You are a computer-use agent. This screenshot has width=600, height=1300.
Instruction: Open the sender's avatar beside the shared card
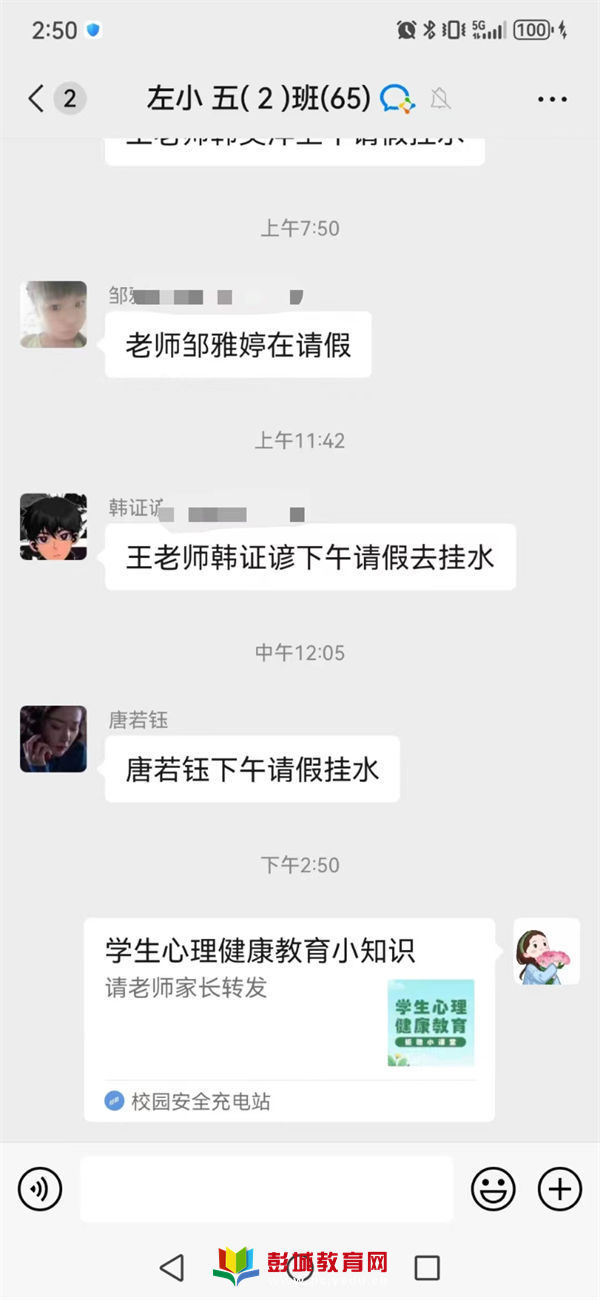click(x=547, y=951)
